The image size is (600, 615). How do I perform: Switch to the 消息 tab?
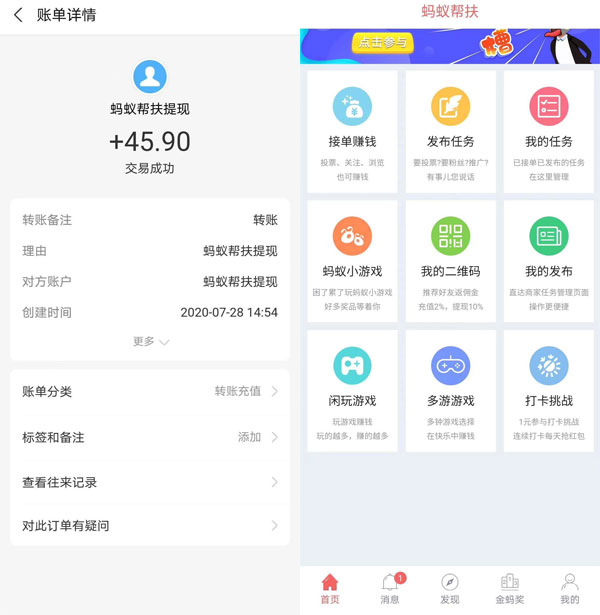pos(390,588)
